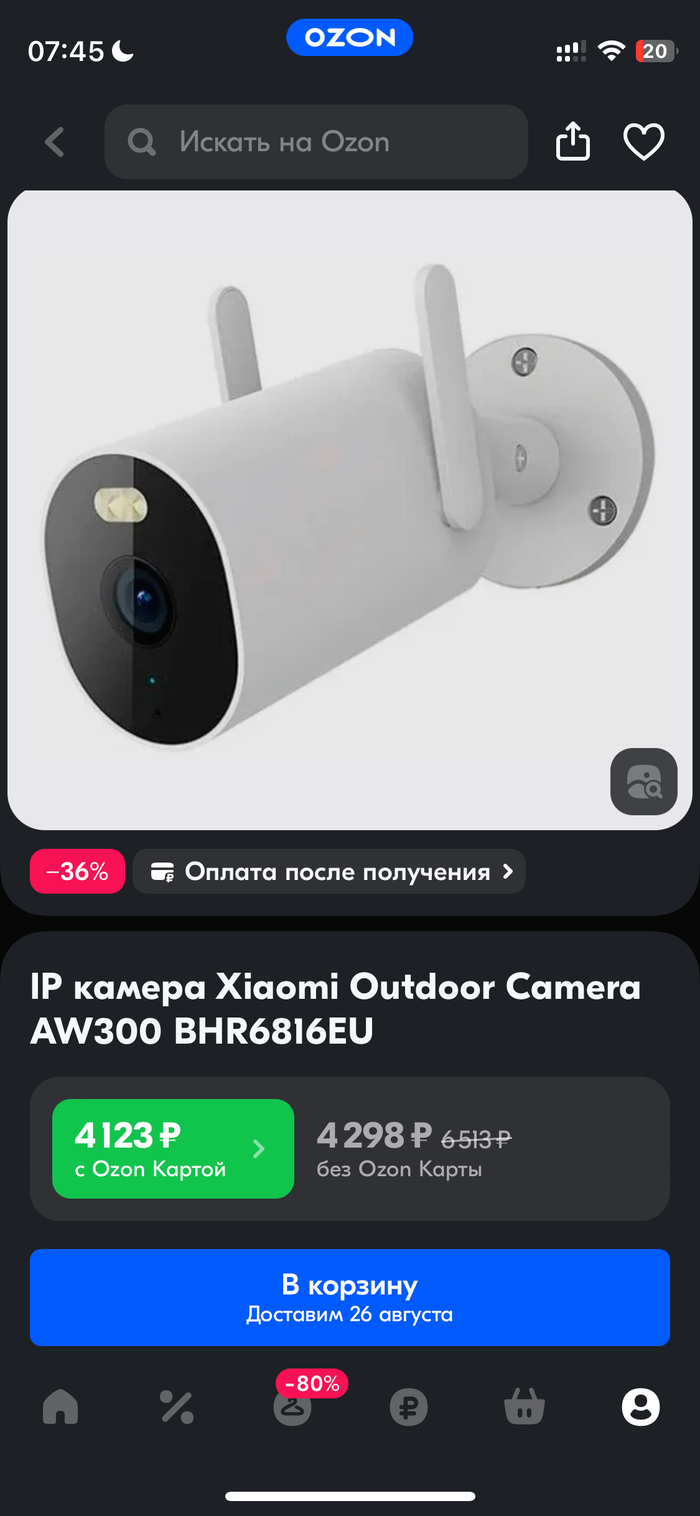This screenshot has width=700, height=1516.
Task: Add the camera to favorites
Action: tap(644, 142)
